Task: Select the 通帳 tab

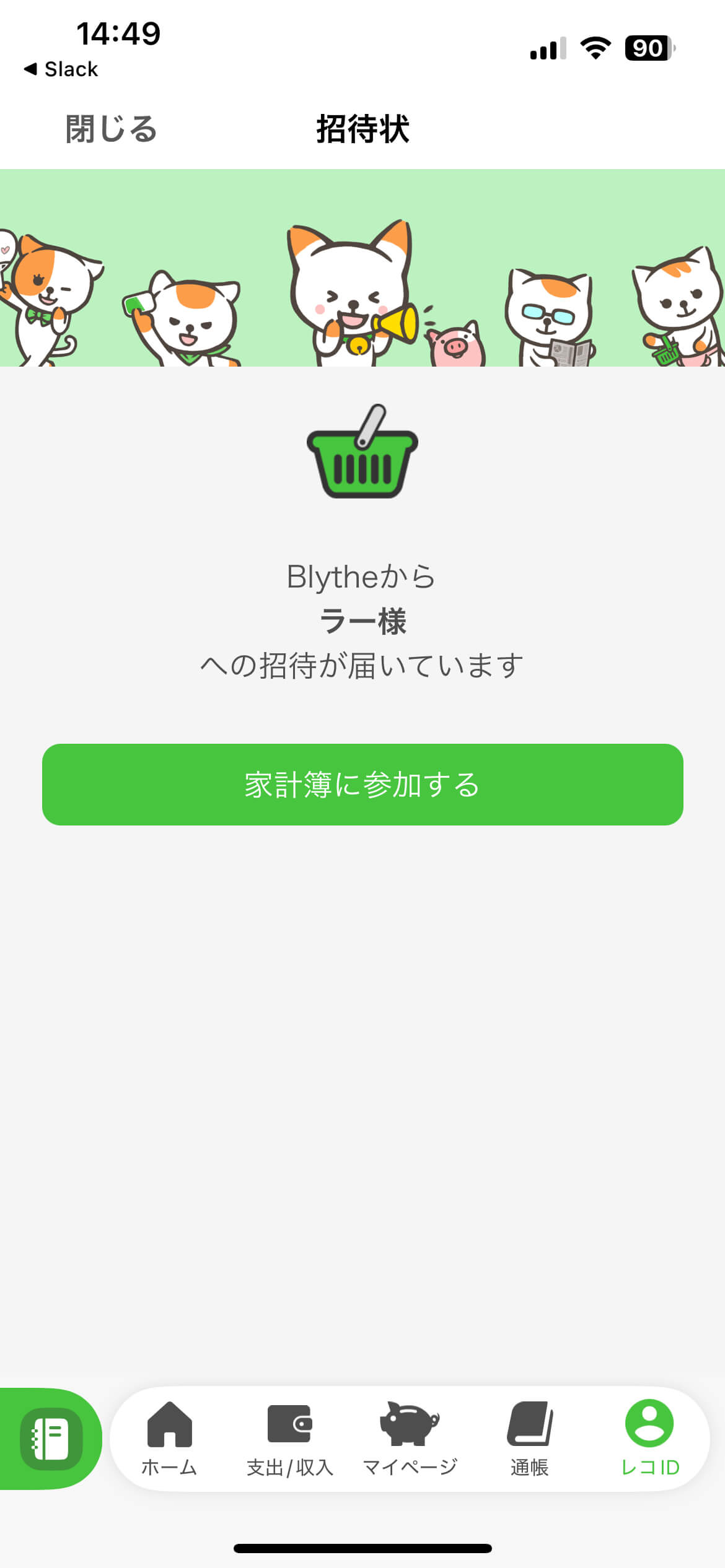Action: point(530,1438)
